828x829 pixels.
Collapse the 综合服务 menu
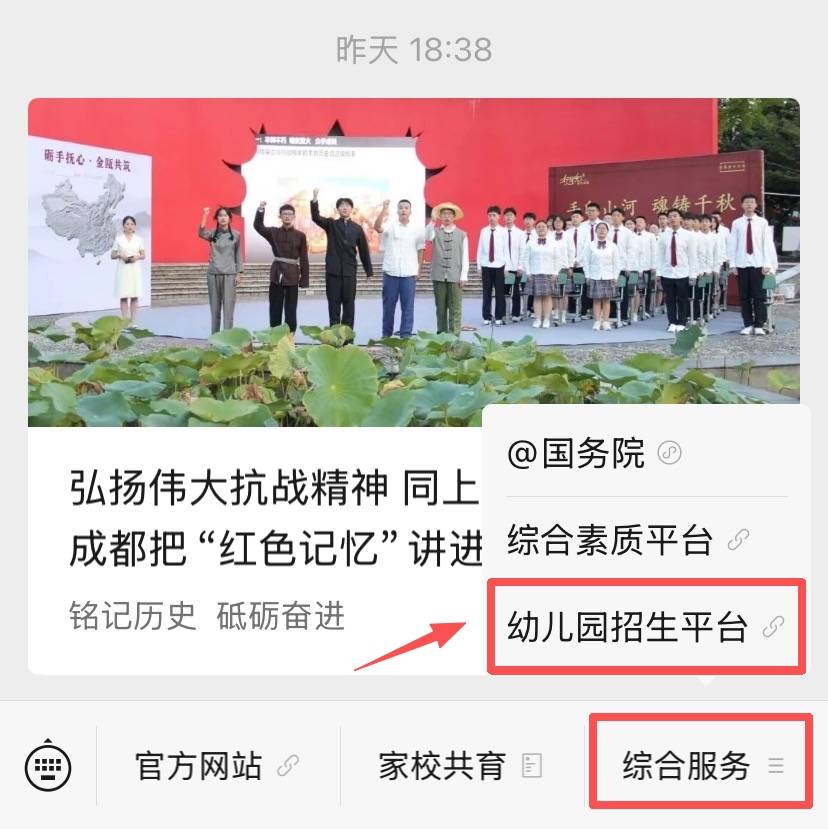702,767
